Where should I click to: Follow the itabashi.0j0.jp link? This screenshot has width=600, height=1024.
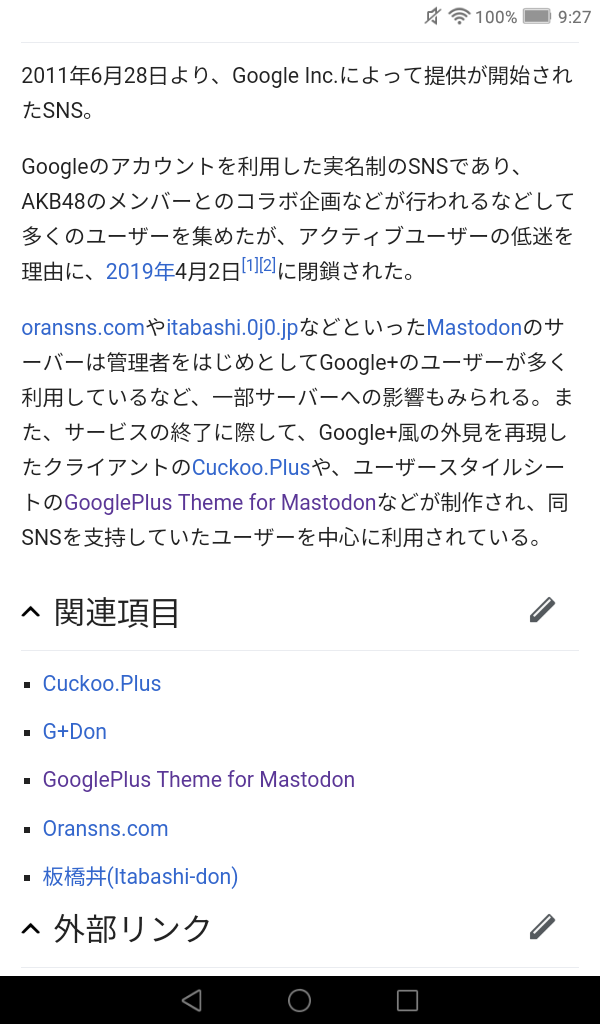point(232,327)
